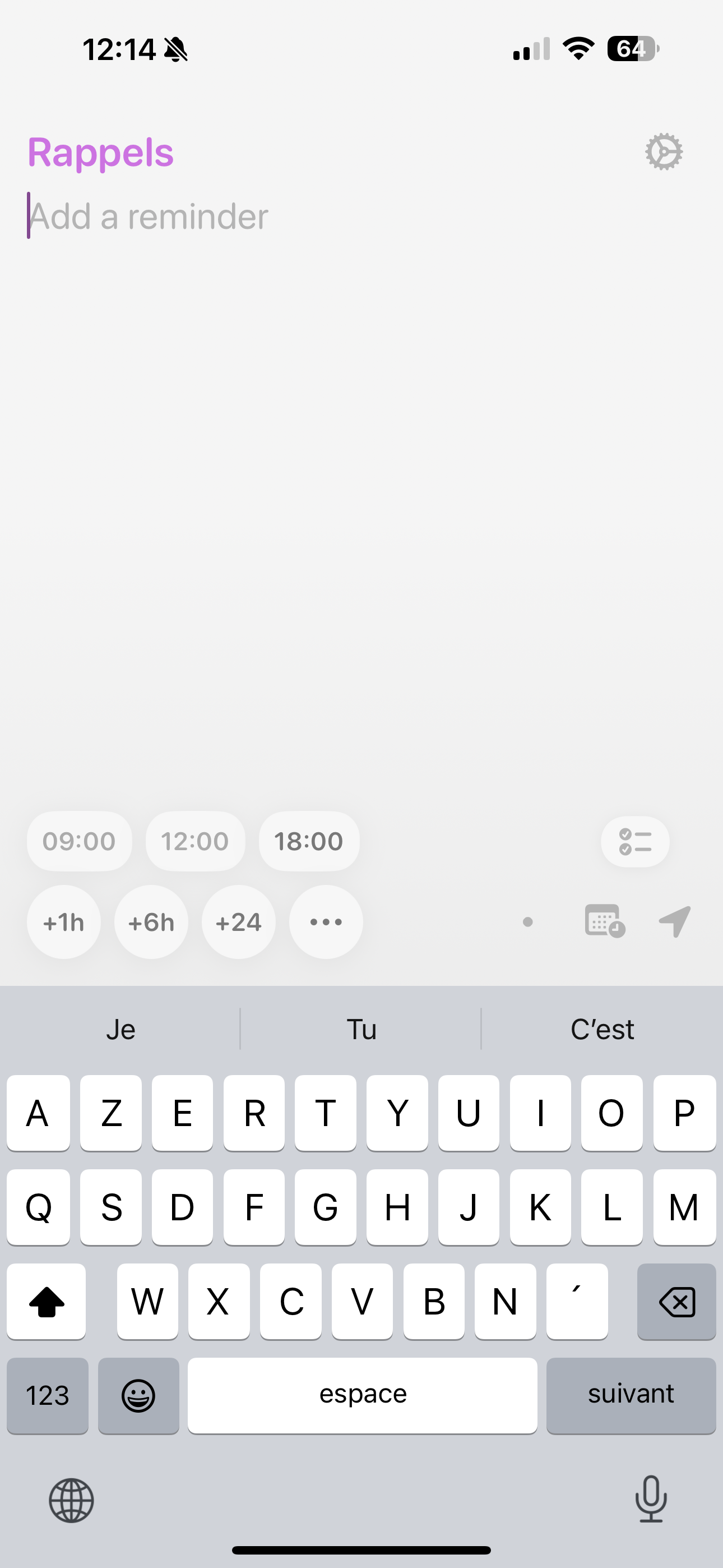Choose the 12:00 time chip

click(x=194, y=841)
